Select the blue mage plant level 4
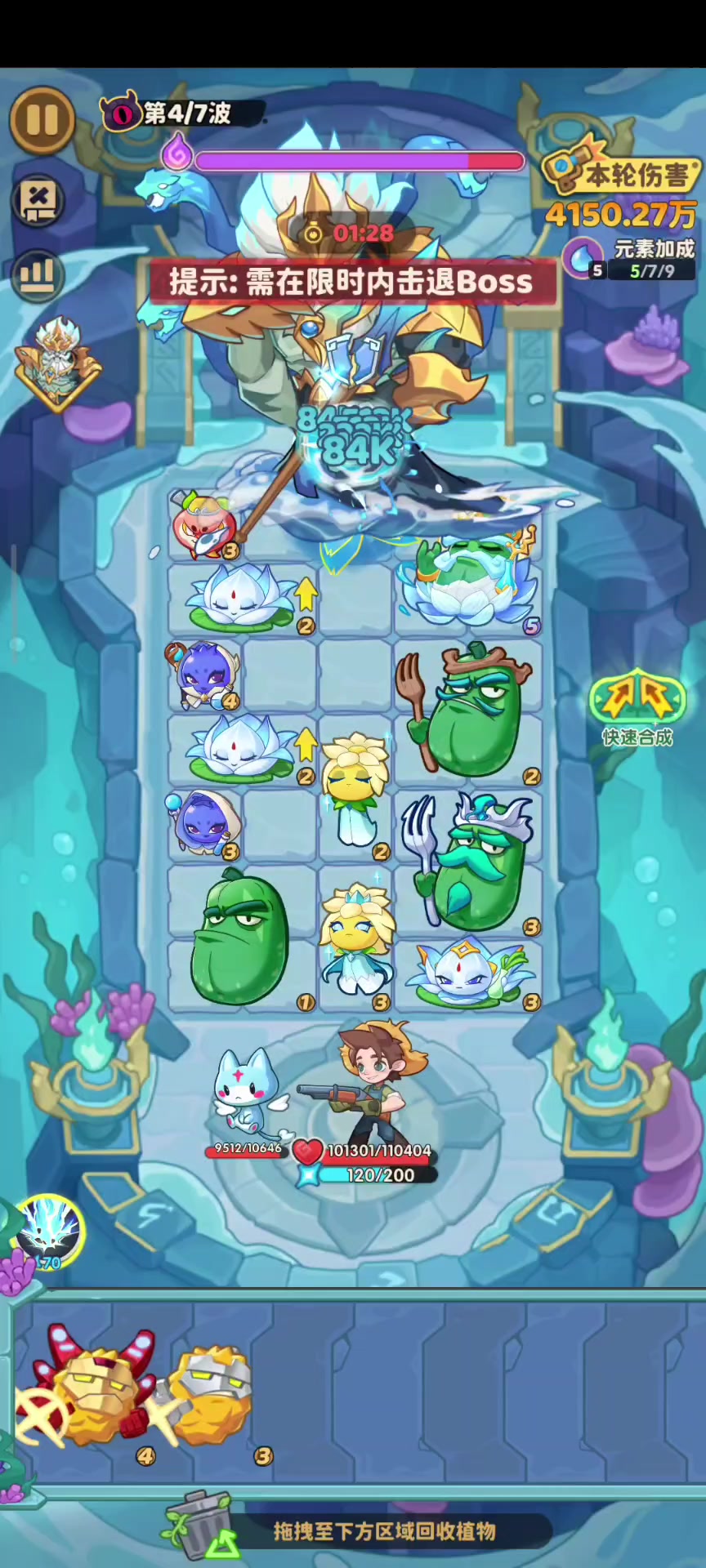This screenshot has height=1568, width=706. click(x=204, y=675)
